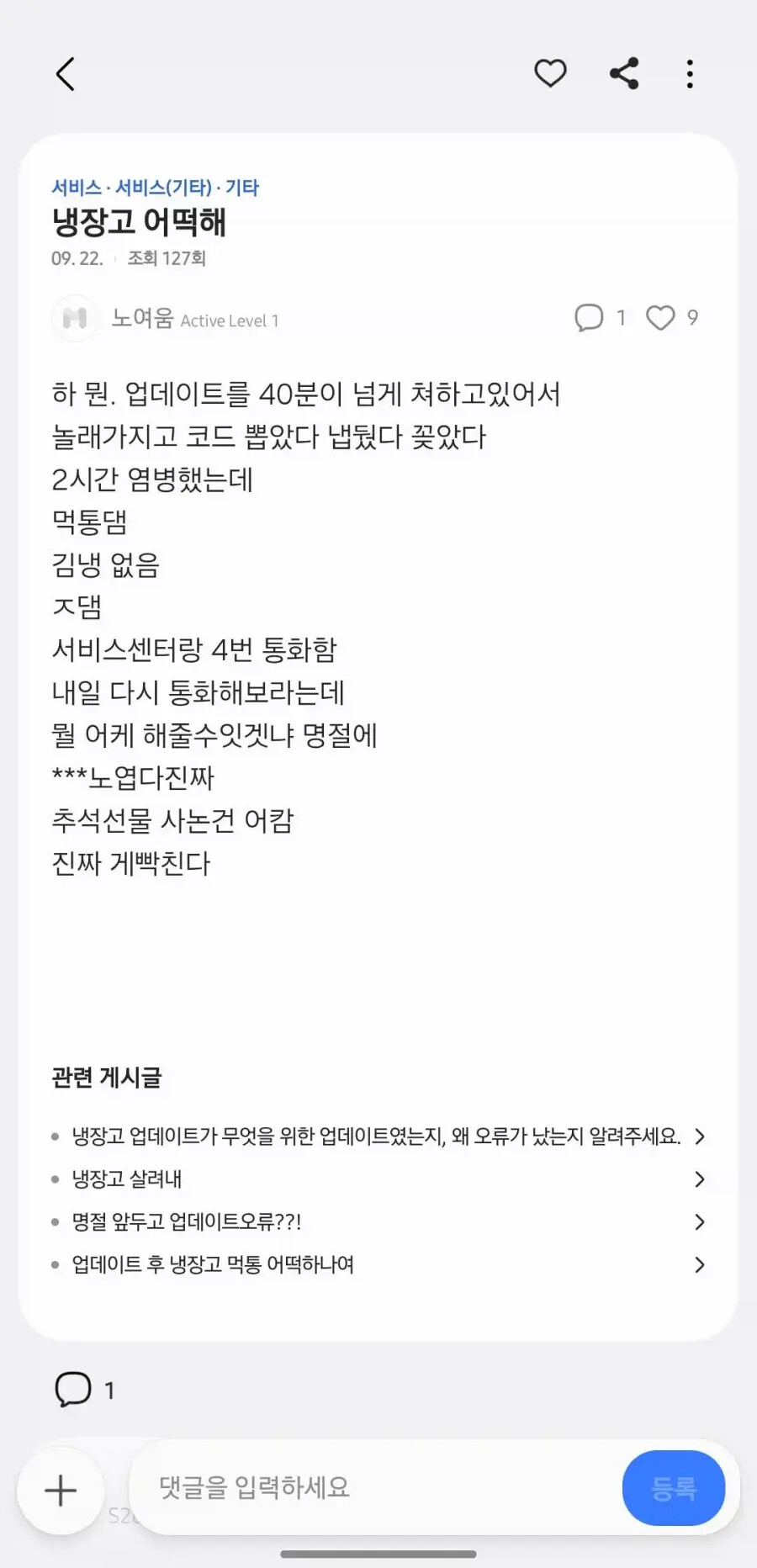
Task: Tap the comment bubble icon beside the author
Action: (x=589, y=318)
